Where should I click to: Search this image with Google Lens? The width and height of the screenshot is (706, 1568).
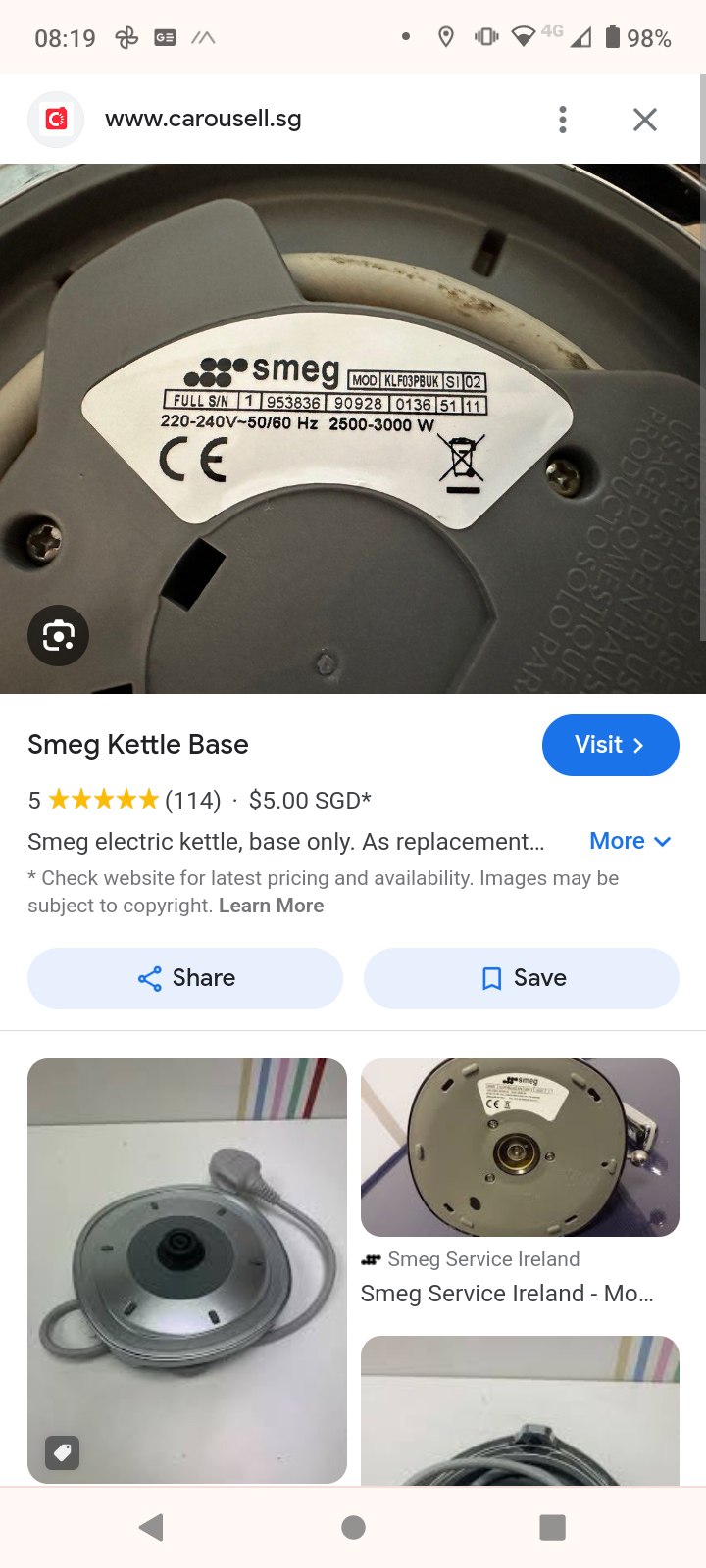coord(58,636)
